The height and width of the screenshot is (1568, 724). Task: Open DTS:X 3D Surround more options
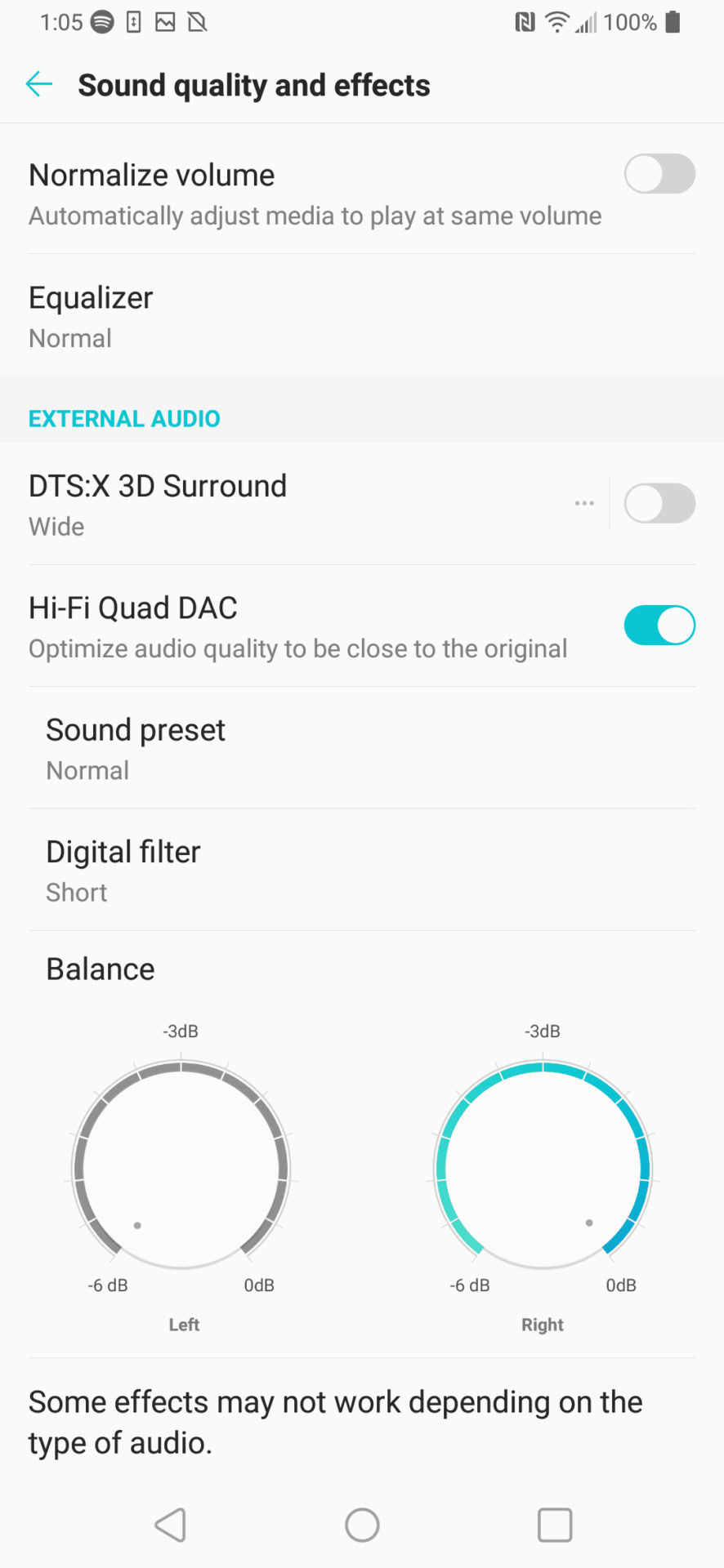point(583,503)
